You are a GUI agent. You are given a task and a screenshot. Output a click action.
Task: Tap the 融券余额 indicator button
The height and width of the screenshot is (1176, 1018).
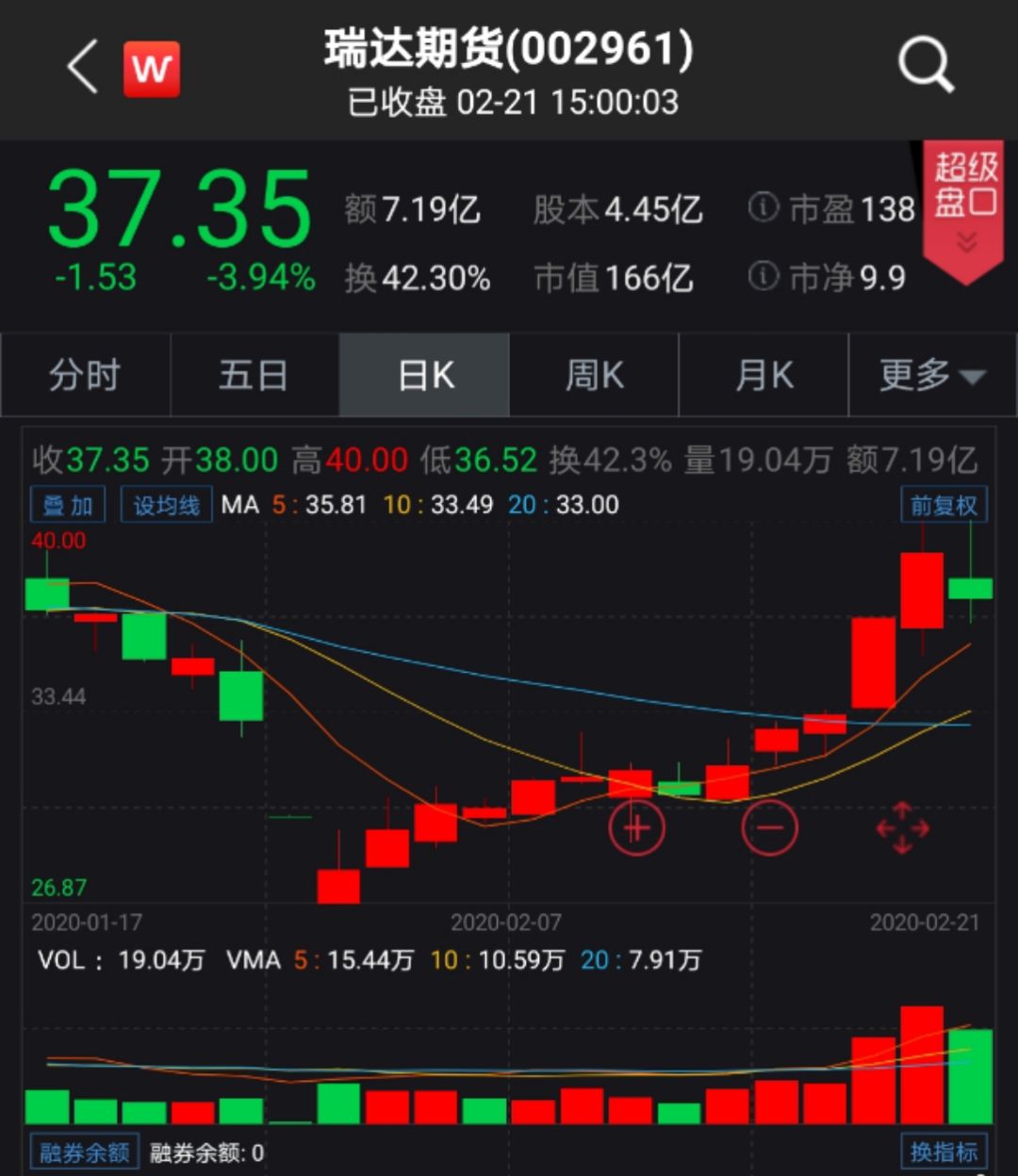pyautogui.click(x=84, y=1151)
